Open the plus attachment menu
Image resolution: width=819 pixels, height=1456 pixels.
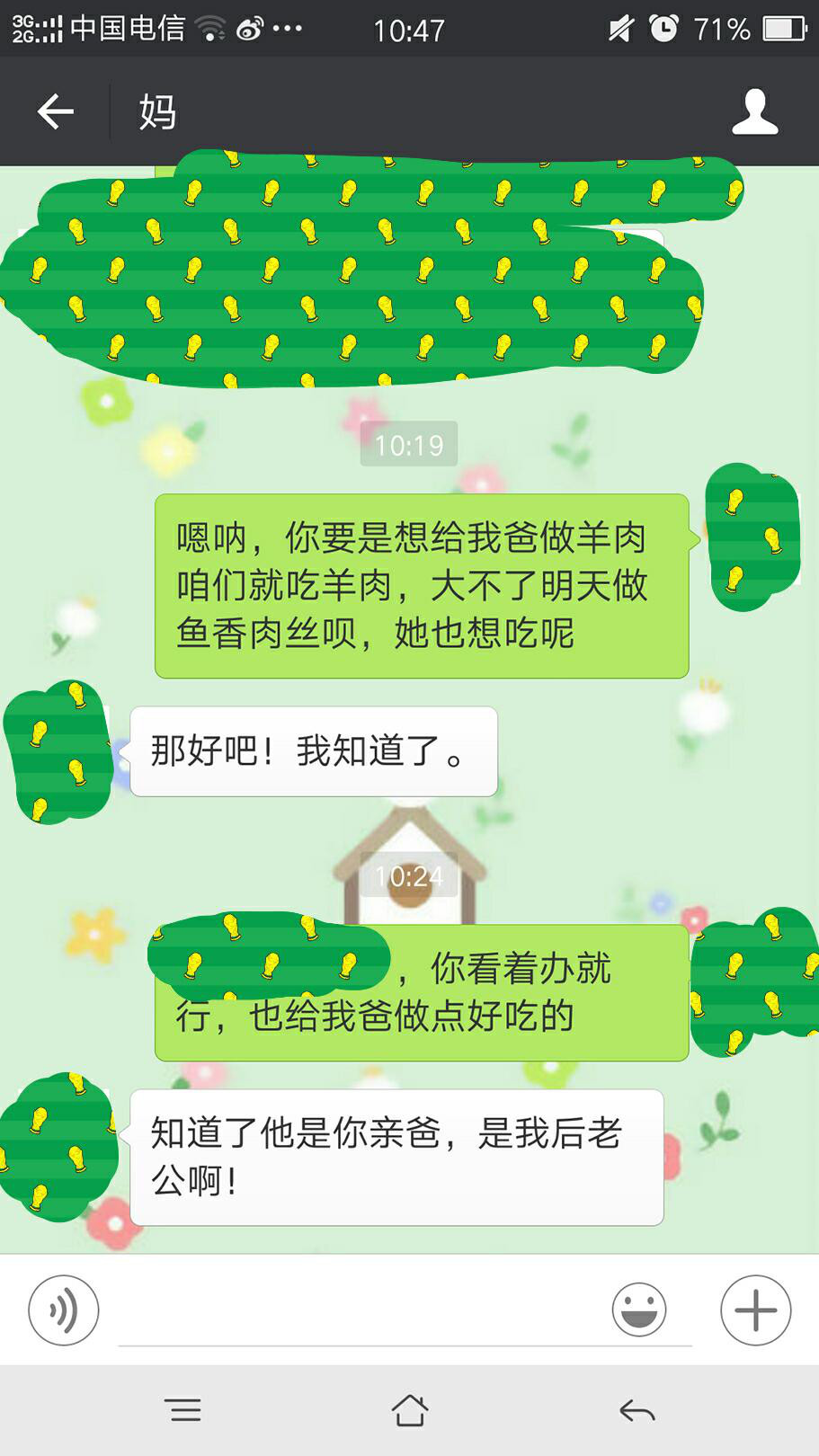(x=755, y=1310)
